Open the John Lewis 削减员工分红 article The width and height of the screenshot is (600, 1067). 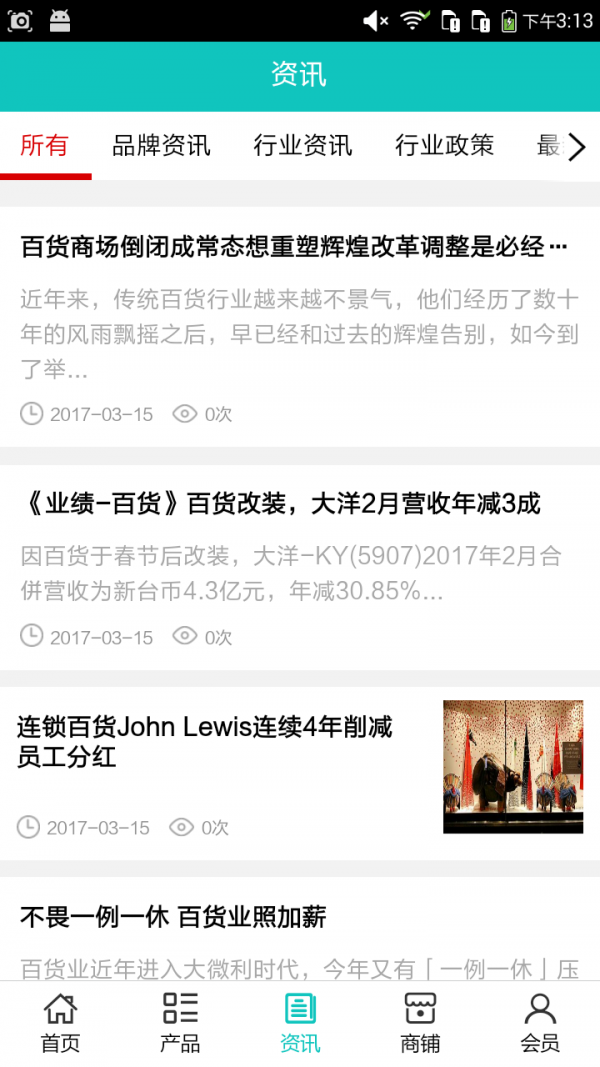coord(205,742)
